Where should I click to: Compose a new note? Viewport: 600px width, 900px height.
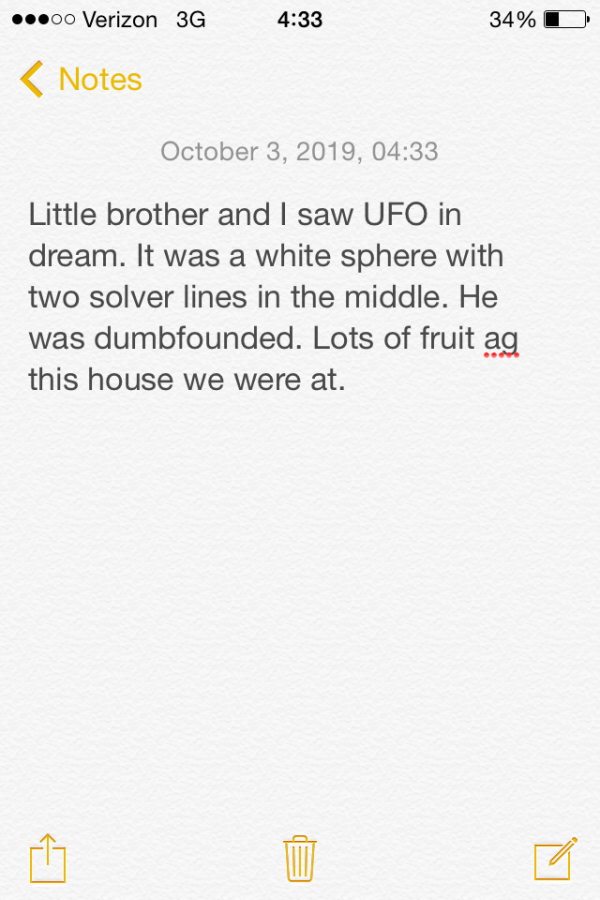(x=555, y=858)
